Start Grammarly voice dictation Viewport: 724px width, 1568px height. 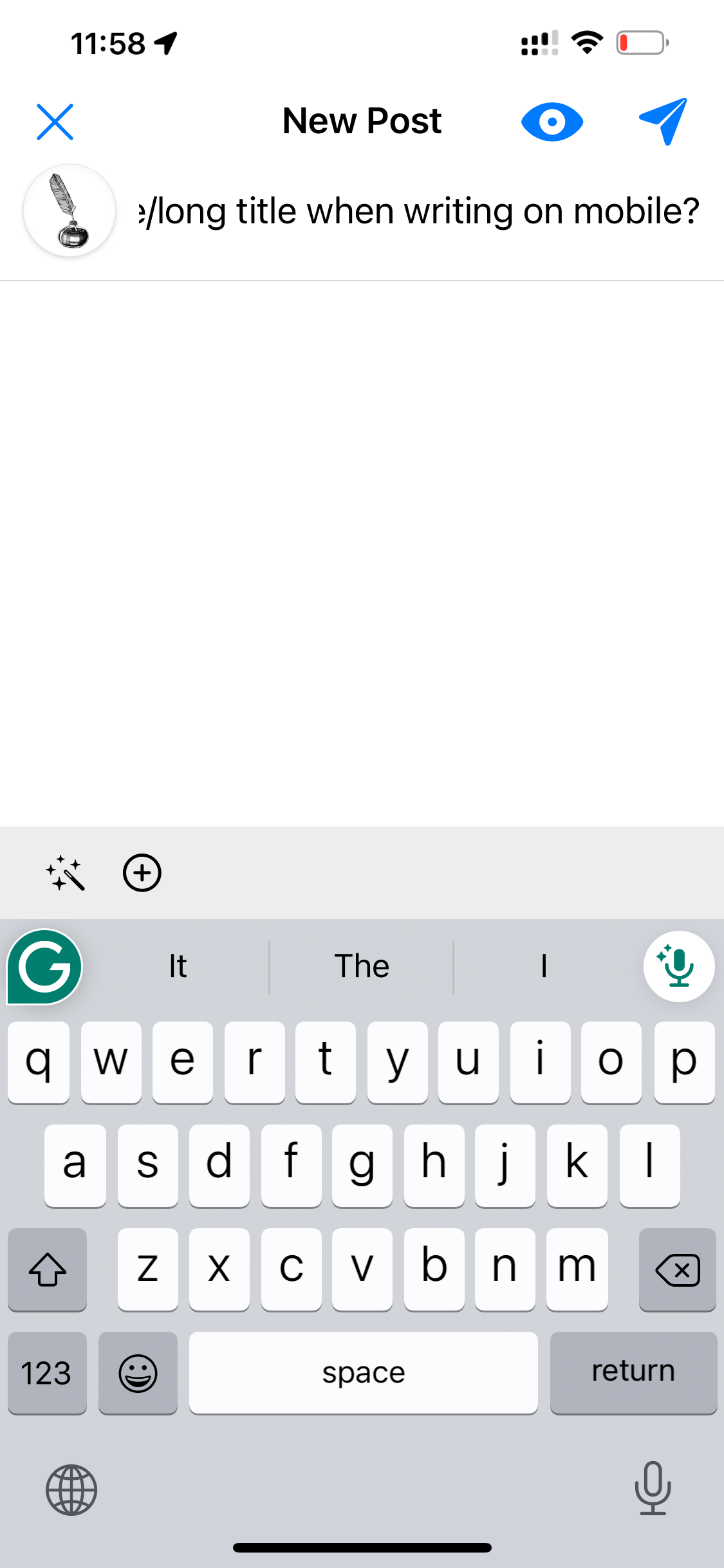(x=678, y=966)
